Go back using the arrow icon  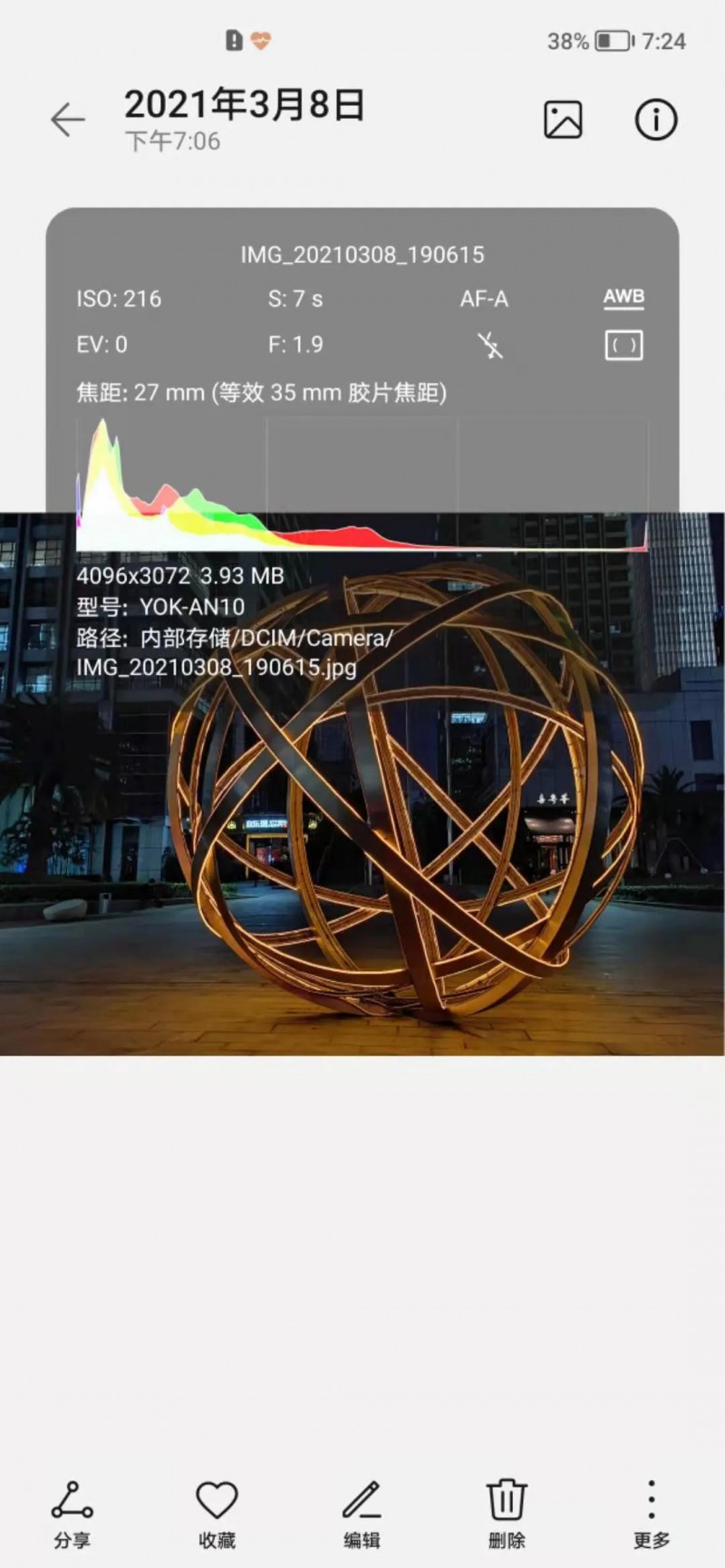68,120
